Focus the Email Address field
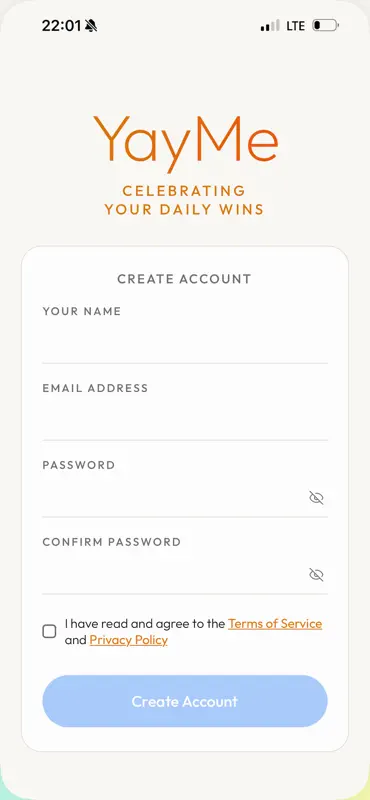Screen dimensions: 370x800 pos(185,420)
